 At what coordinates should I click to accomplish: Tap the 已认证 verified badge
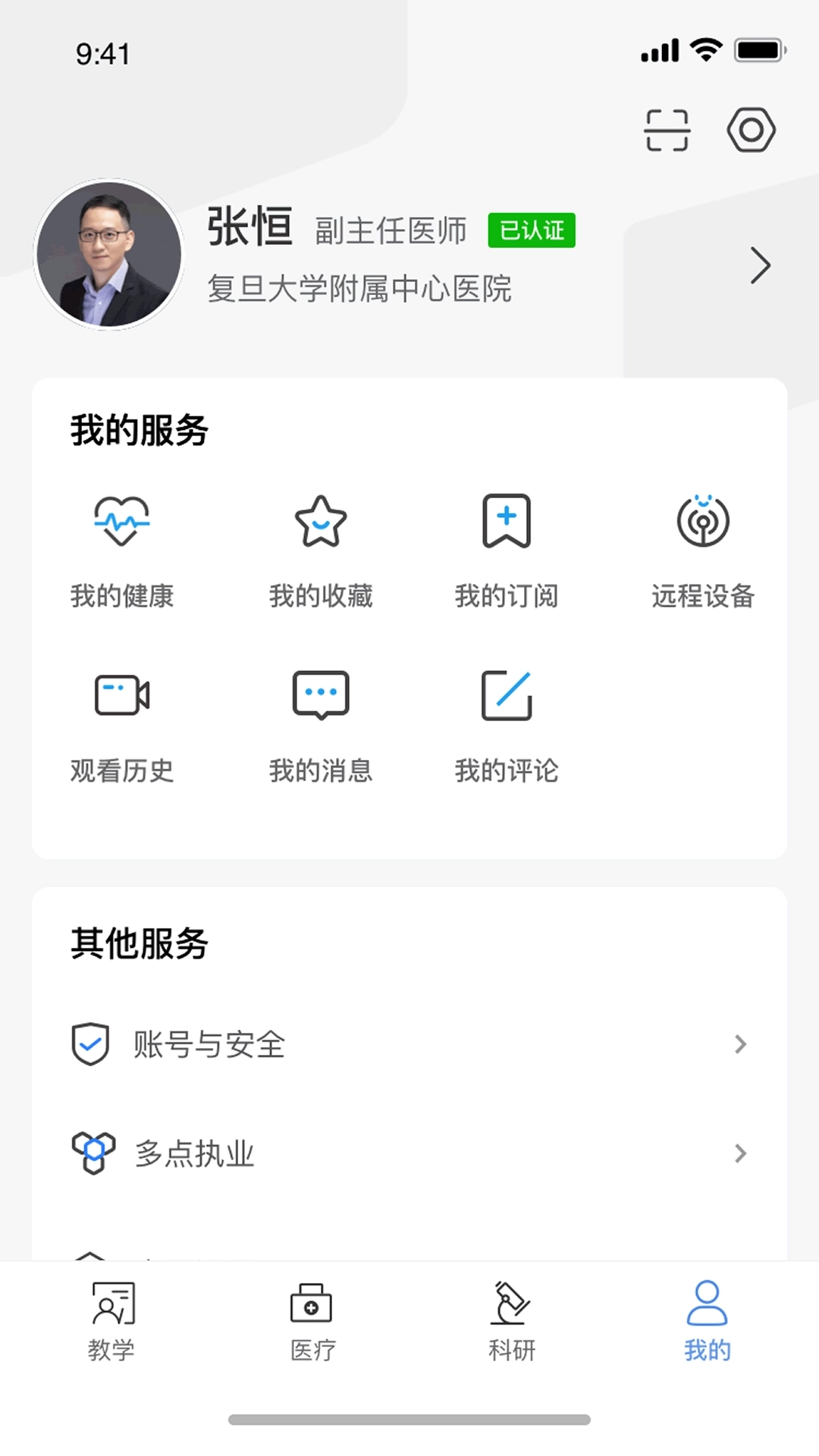tap(532, 231)
